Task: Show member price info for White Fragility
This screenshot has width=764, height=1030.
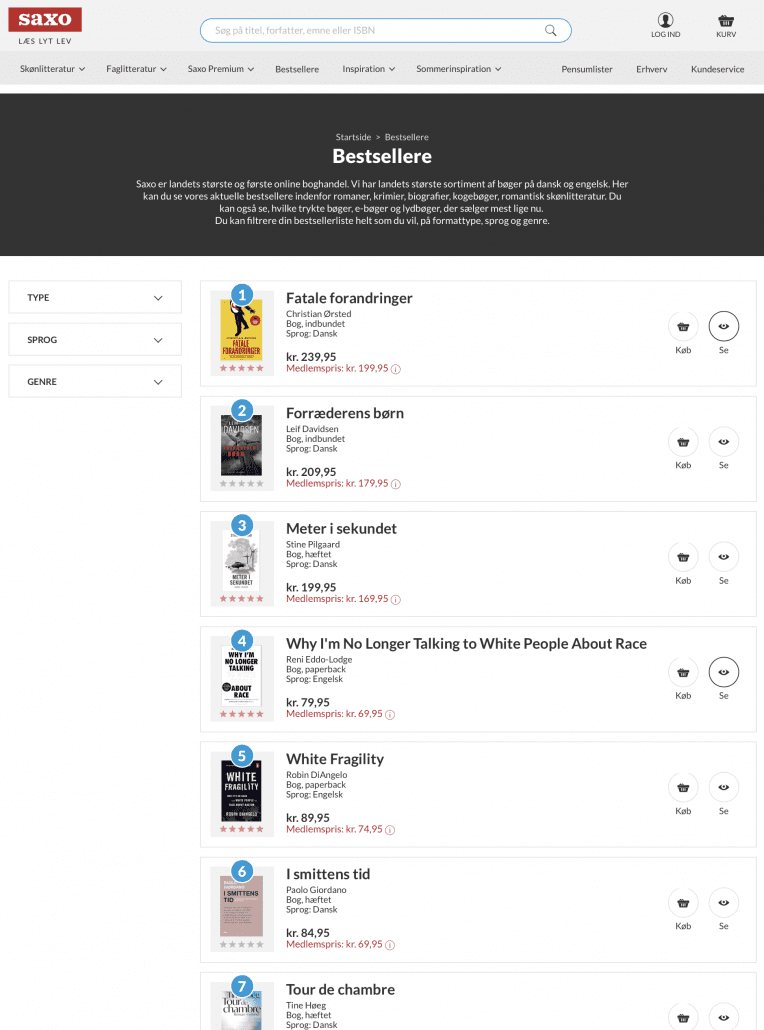Action: (x=390, y=830)
